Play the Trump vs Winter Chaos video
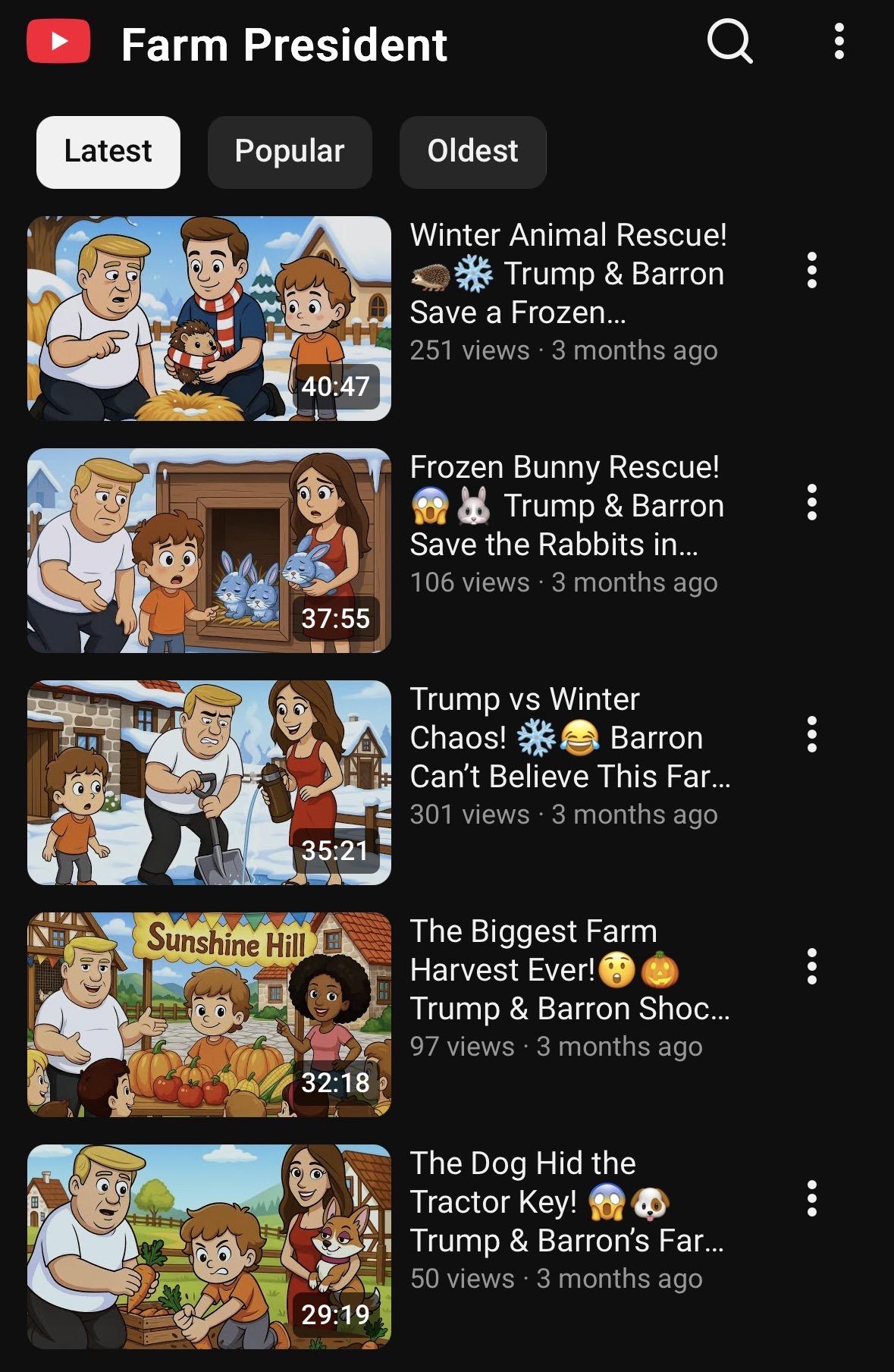 (209, 783)
